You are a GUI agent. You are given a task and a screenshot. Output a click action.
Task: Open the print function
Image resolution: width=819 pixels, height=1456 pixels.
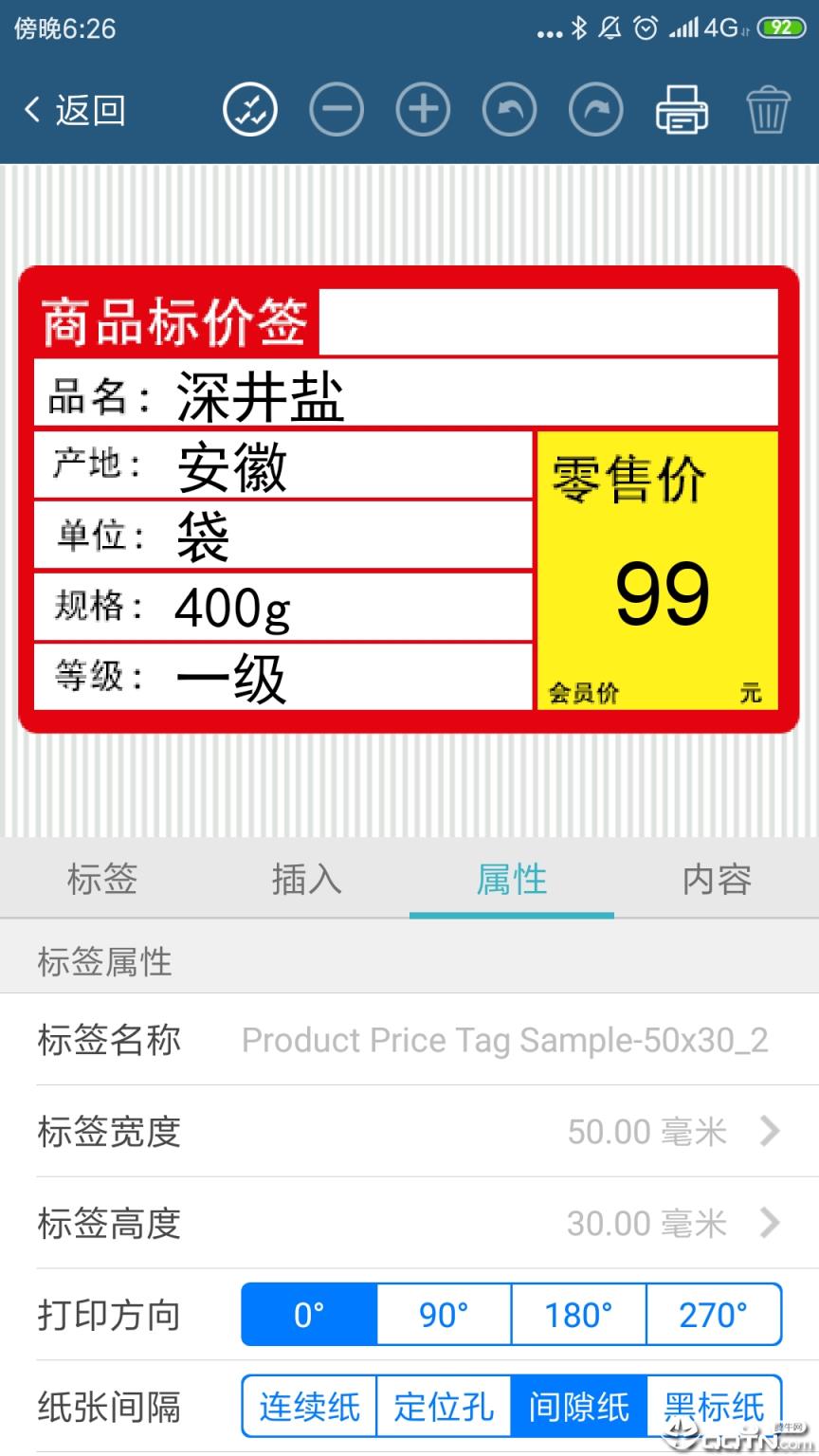(682, 109)
